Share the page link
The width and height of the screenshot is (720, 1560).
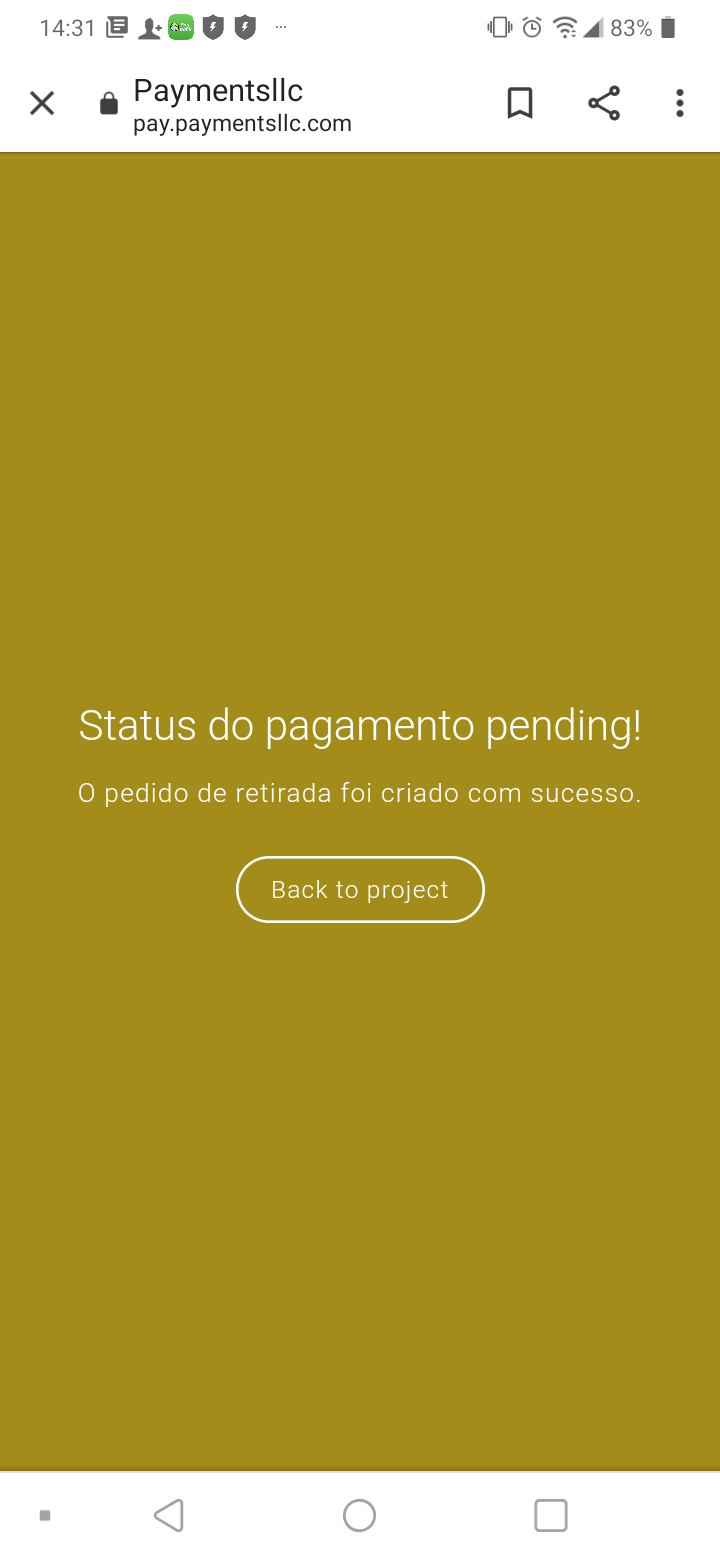click(603, 103)
